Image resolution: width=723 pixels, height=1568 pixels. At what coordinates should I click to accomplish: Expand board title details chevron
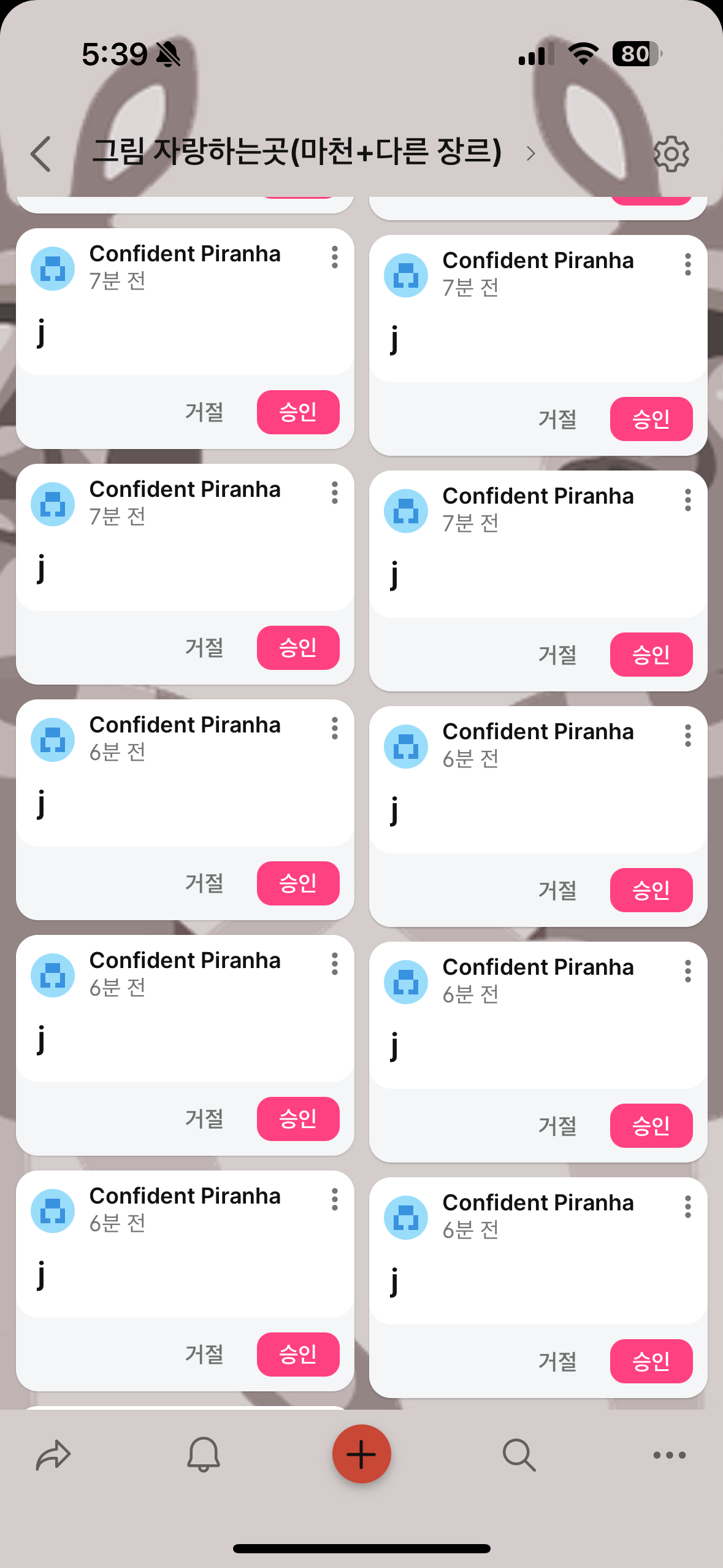click(x=531, y=153)
